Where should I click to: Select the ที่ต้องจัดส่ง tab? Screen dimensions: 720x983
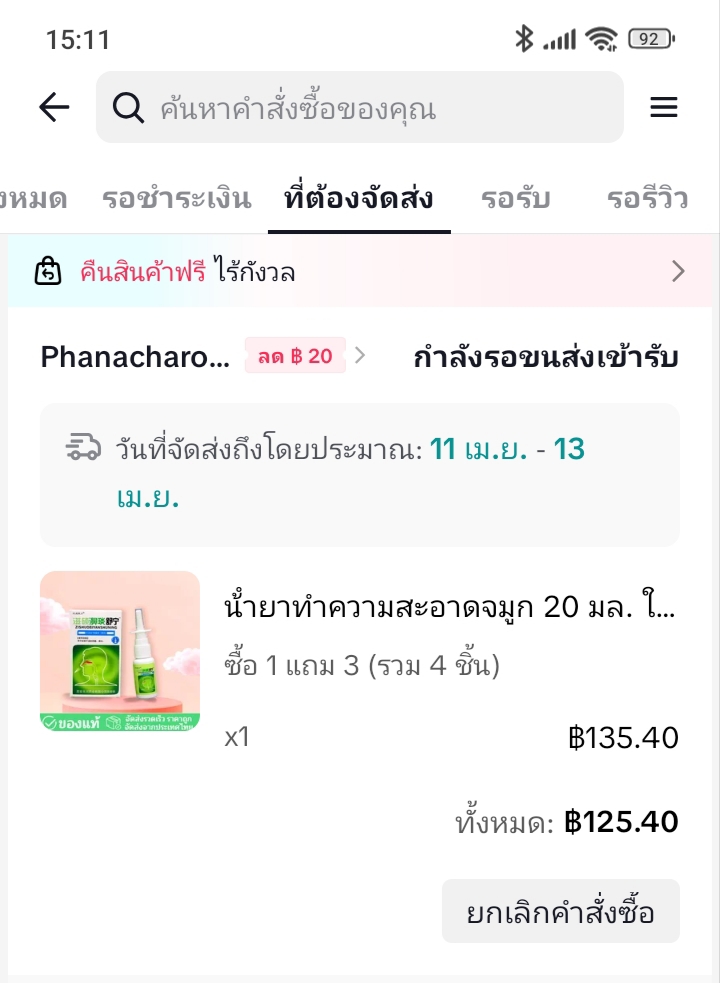tap(359, 198)
